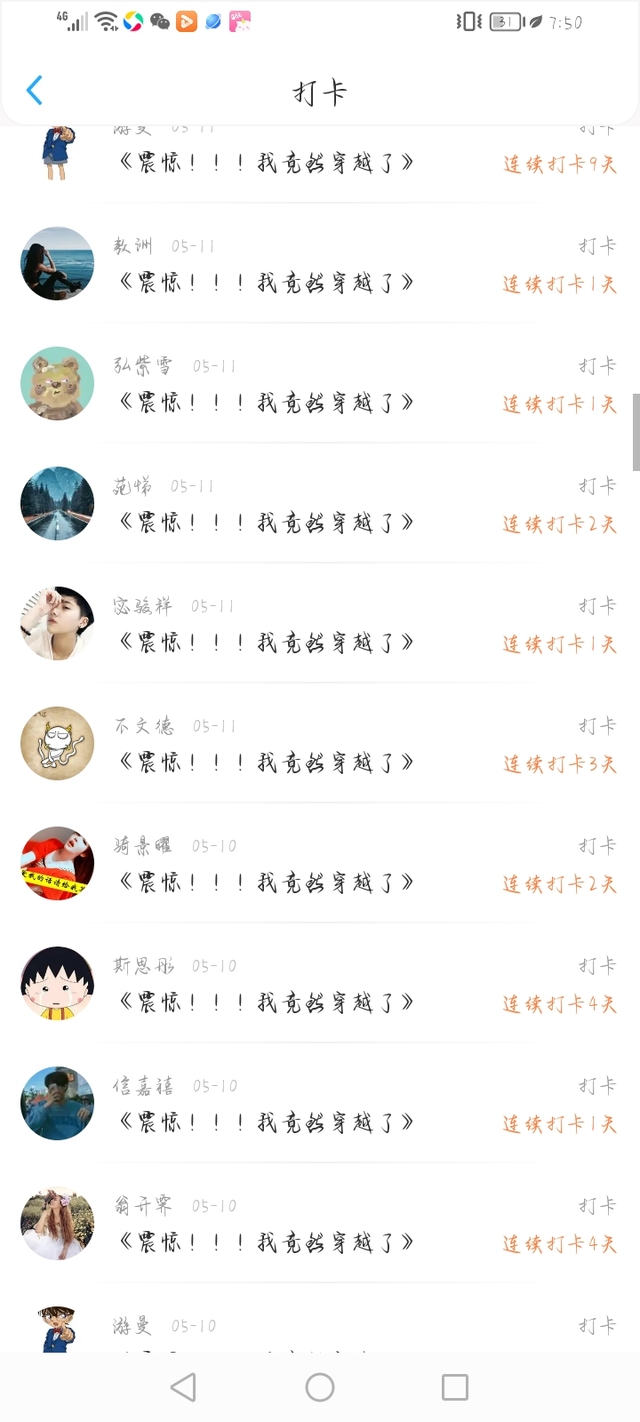This screenshot has width=640, height=1422.
Task: Go back from the 打卡 page
Action: (x=34, y=91)
